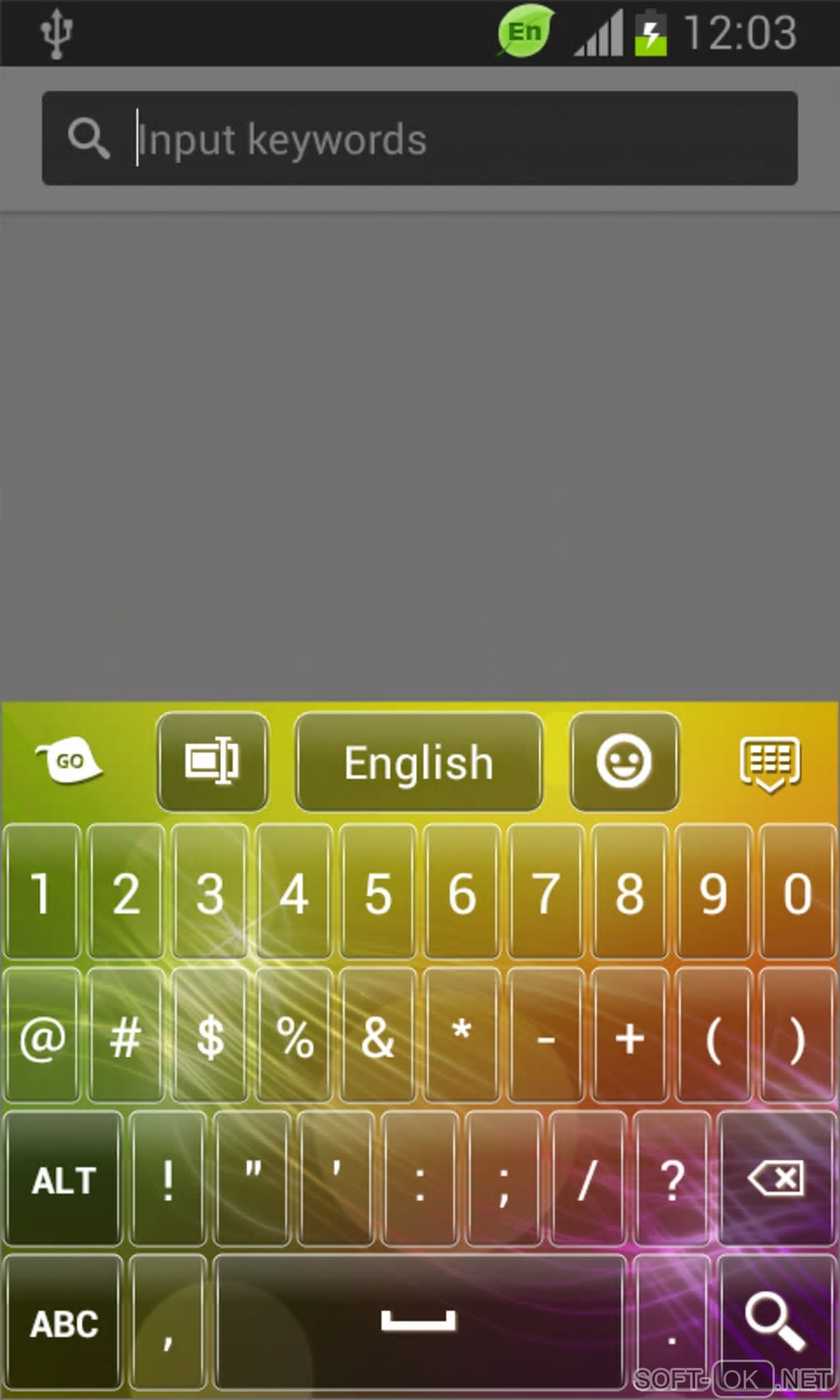Enter the number 0 key
The width and height of the screenshot is (840, 1400).
click(796, 893)
